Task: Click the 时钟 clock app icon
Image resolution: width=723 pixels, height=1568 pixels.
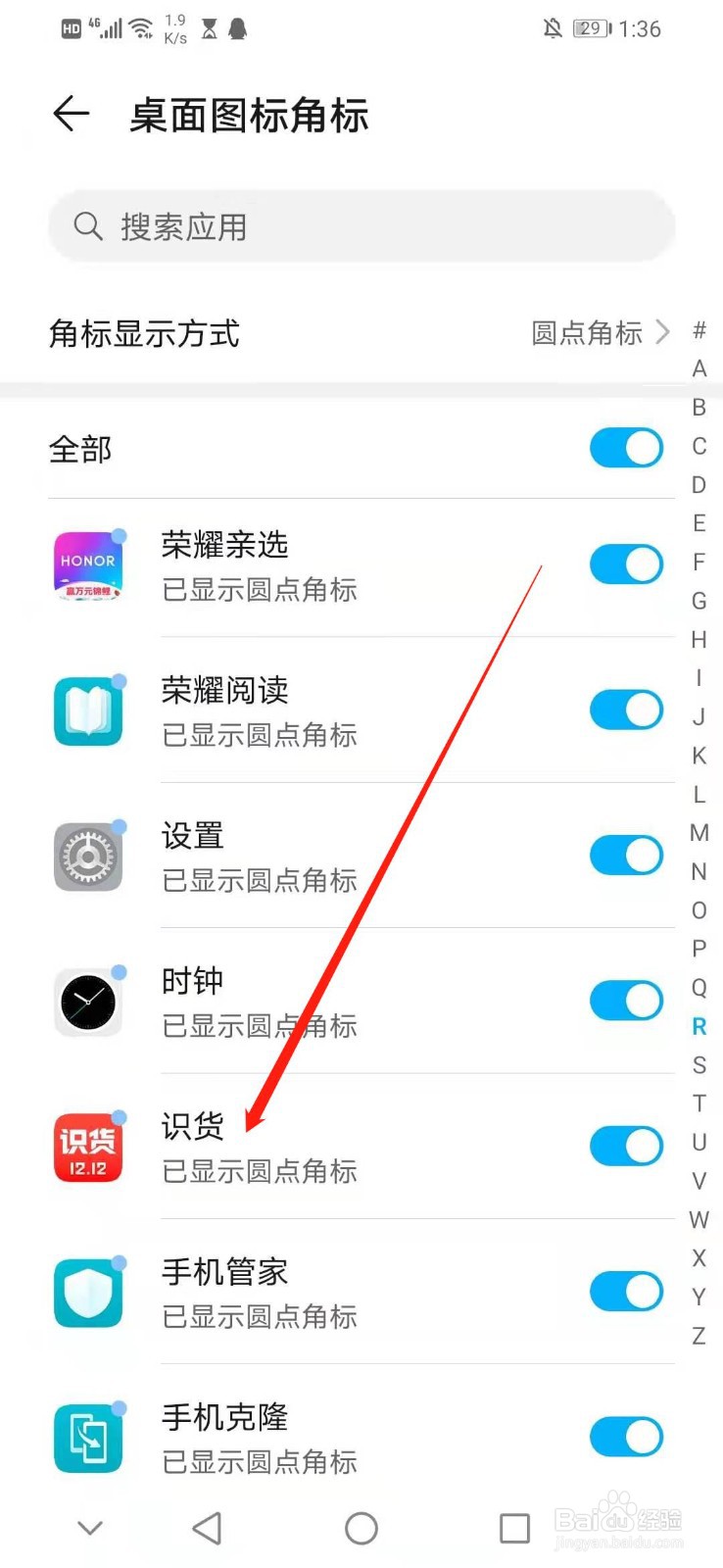Action: click(88, 1001)
